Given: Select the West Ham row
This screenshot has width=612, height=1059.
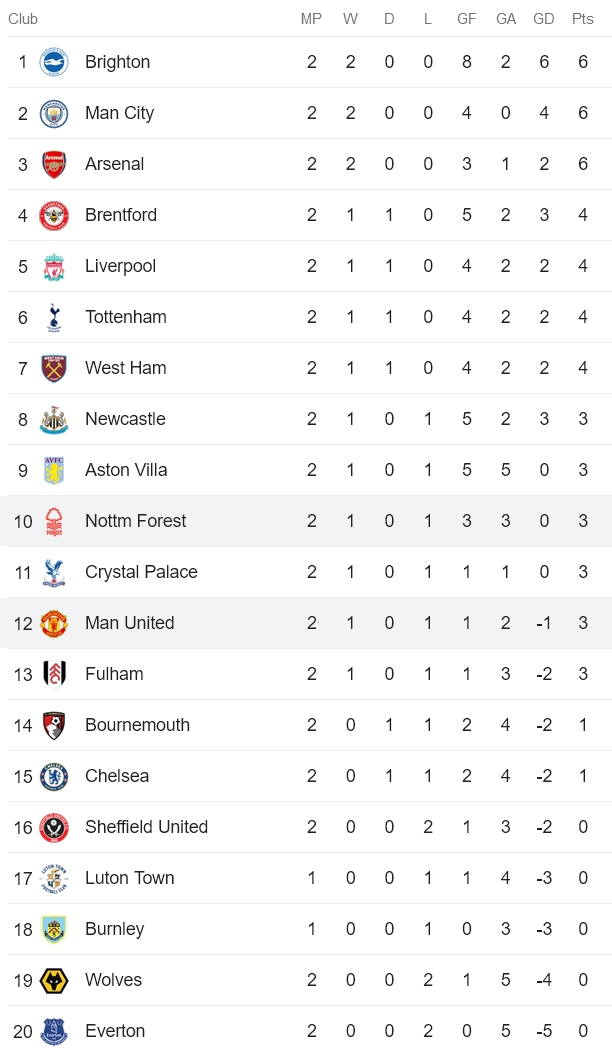Looking at the screenshot, I should (125, 368).
